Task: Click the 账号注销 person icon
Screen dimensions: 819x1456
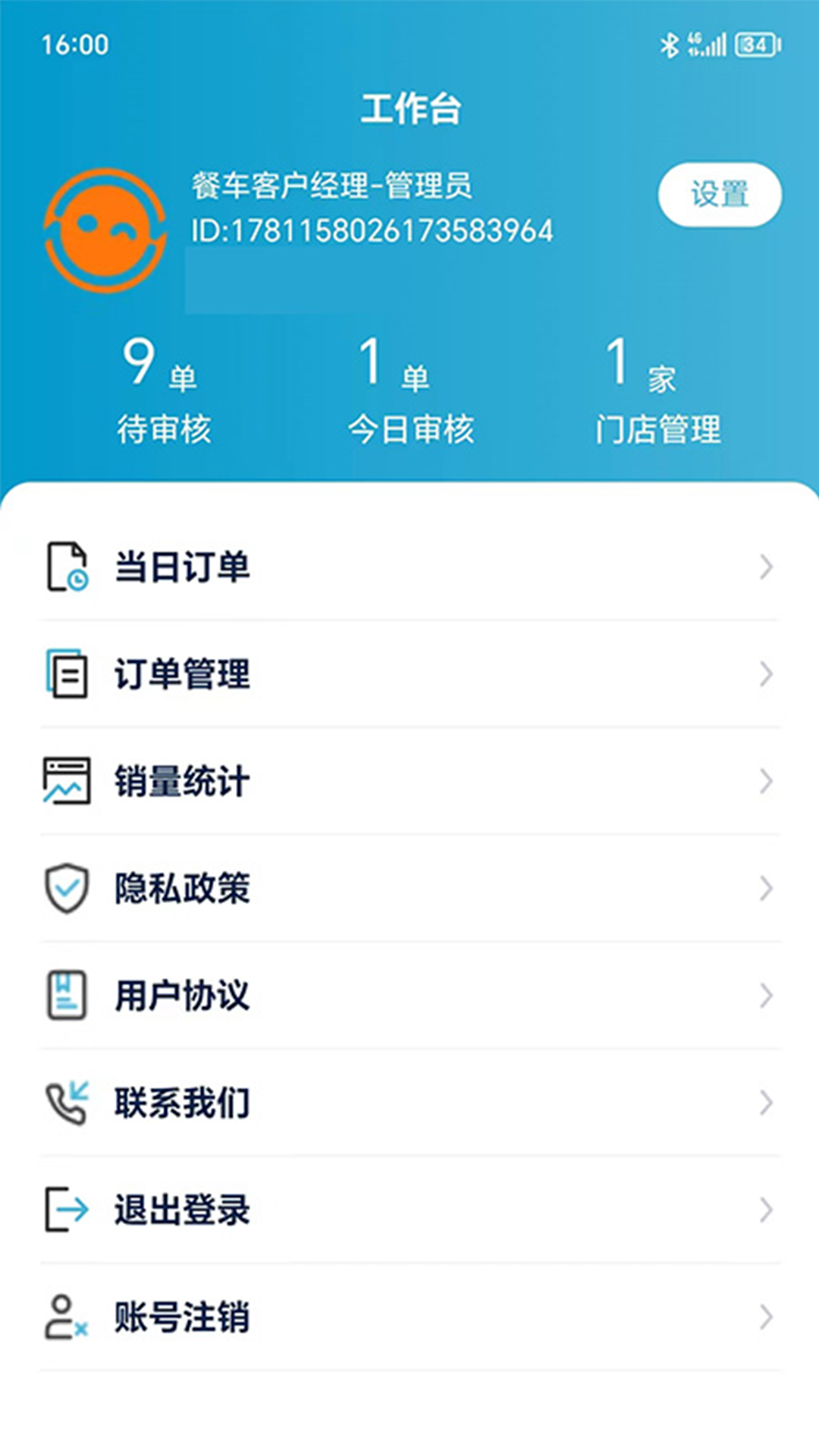Action: coord(67,1316)
